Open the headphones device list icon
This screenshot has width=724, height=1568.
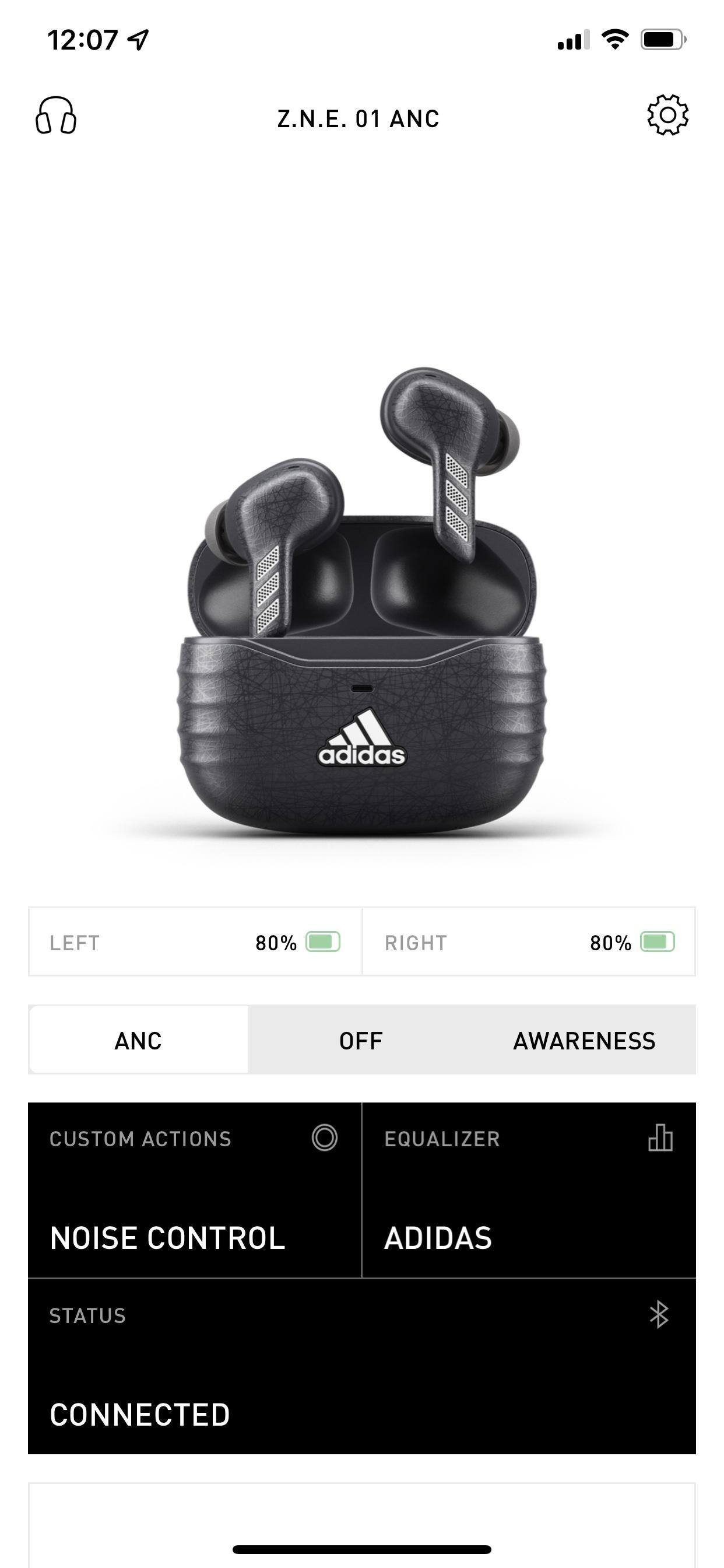pyautogui.click(x=56, y=116)
